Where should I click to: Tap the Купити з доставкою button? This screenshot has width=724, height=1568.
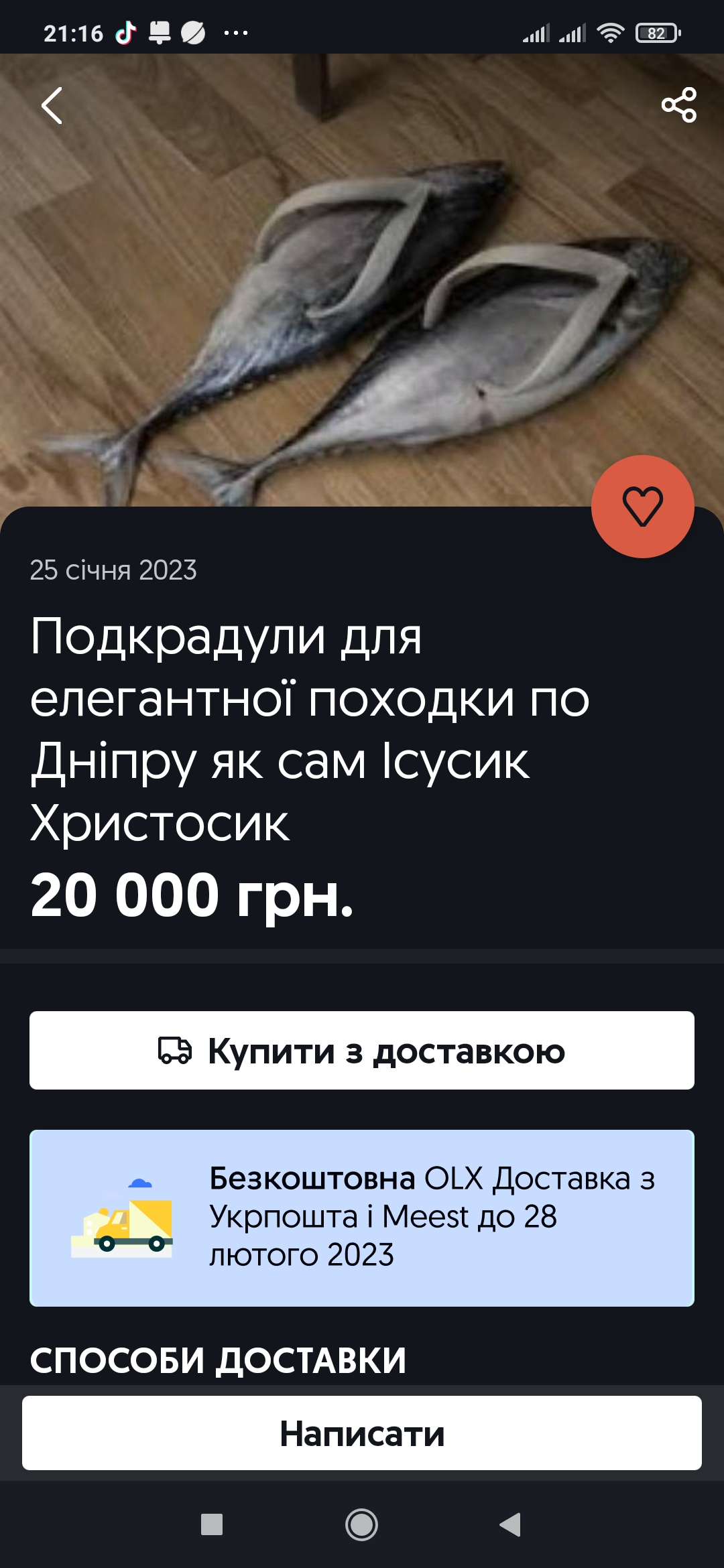(362, 1050)
